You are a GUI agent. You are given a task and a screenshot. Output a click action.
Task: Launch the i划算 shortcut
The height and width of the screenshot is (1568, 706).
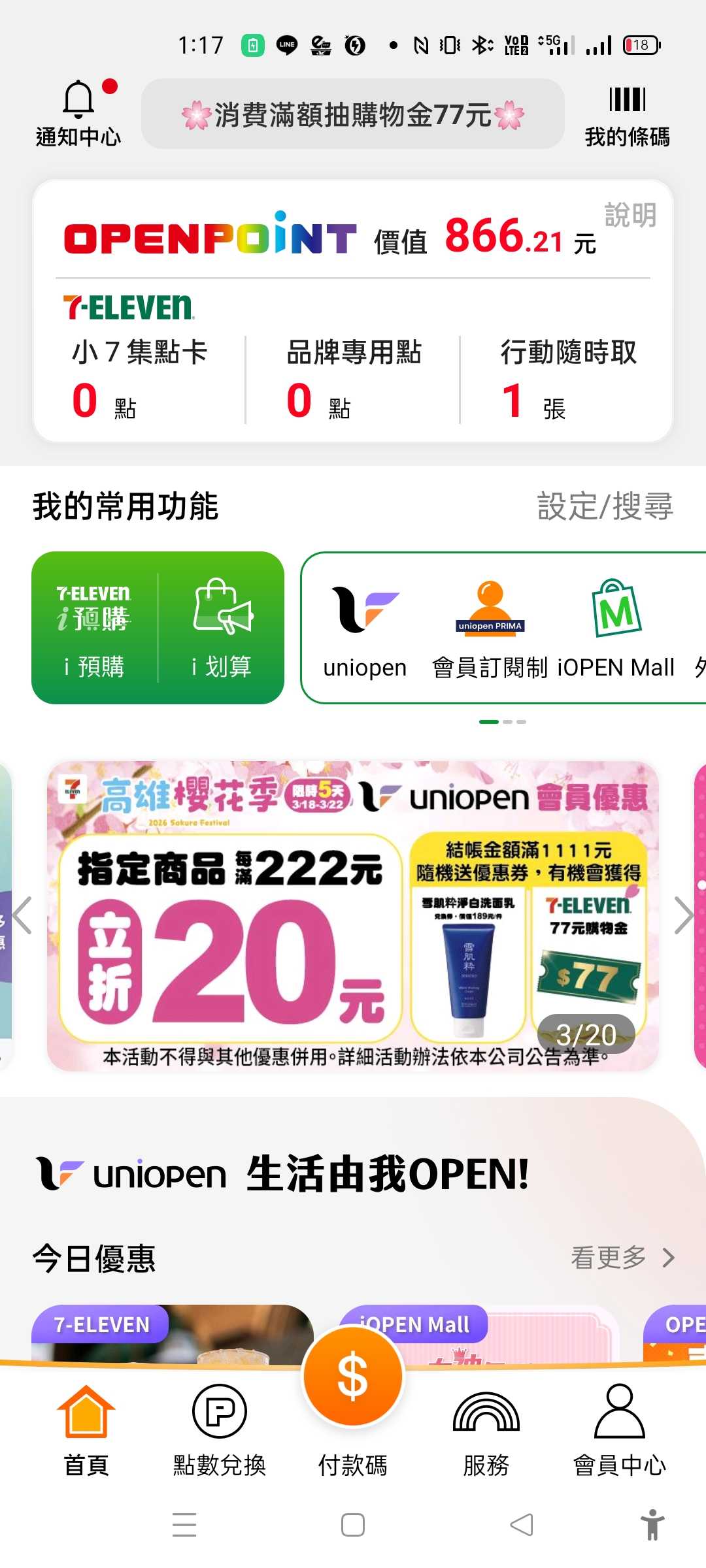(222, 628)
